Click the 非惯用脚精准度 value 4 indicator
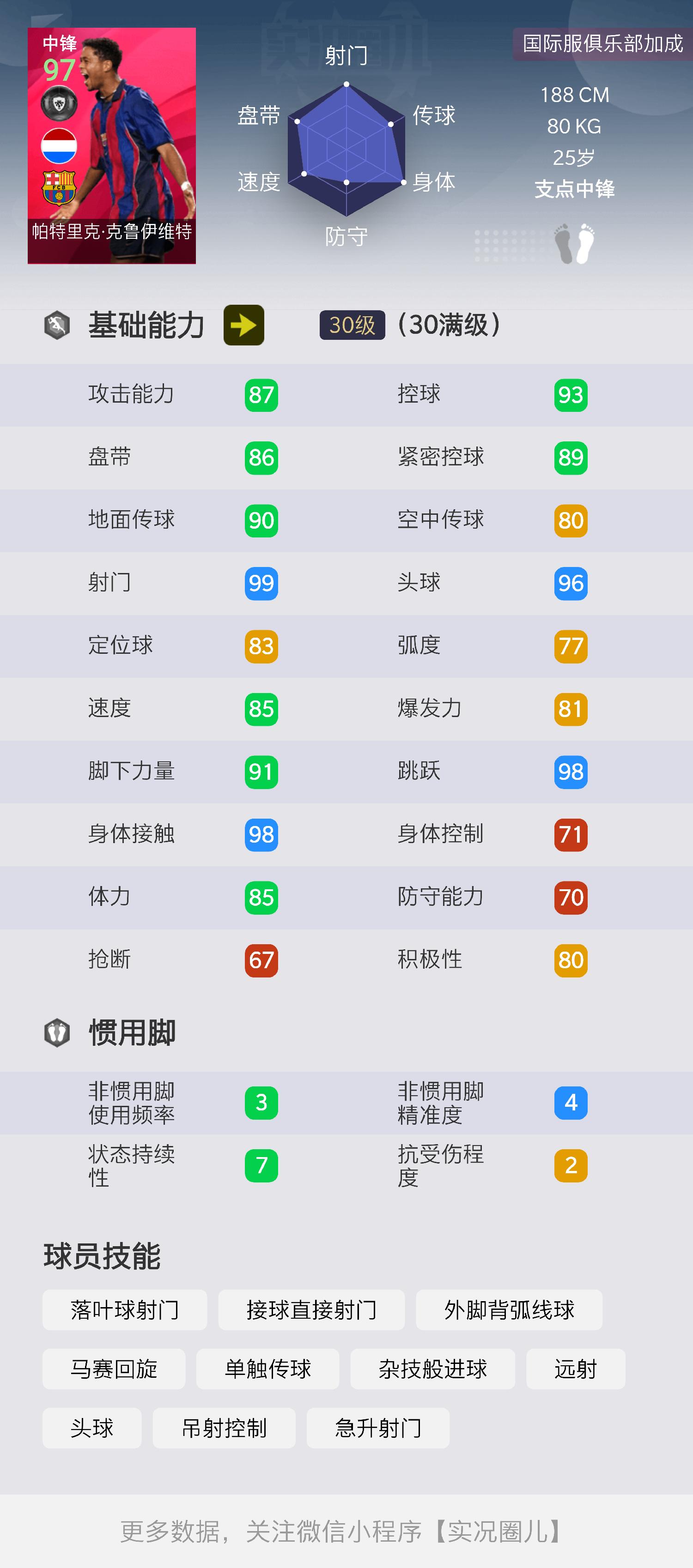The image size is (693, 1568). pos(570,1102)
